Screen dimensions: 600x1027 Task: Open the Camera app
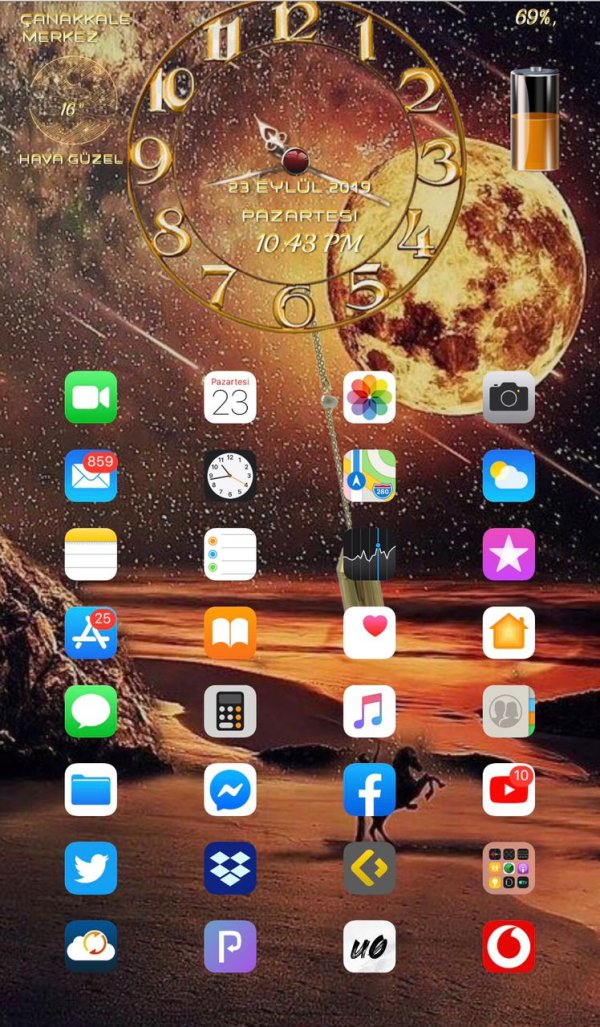click(508, 397)
